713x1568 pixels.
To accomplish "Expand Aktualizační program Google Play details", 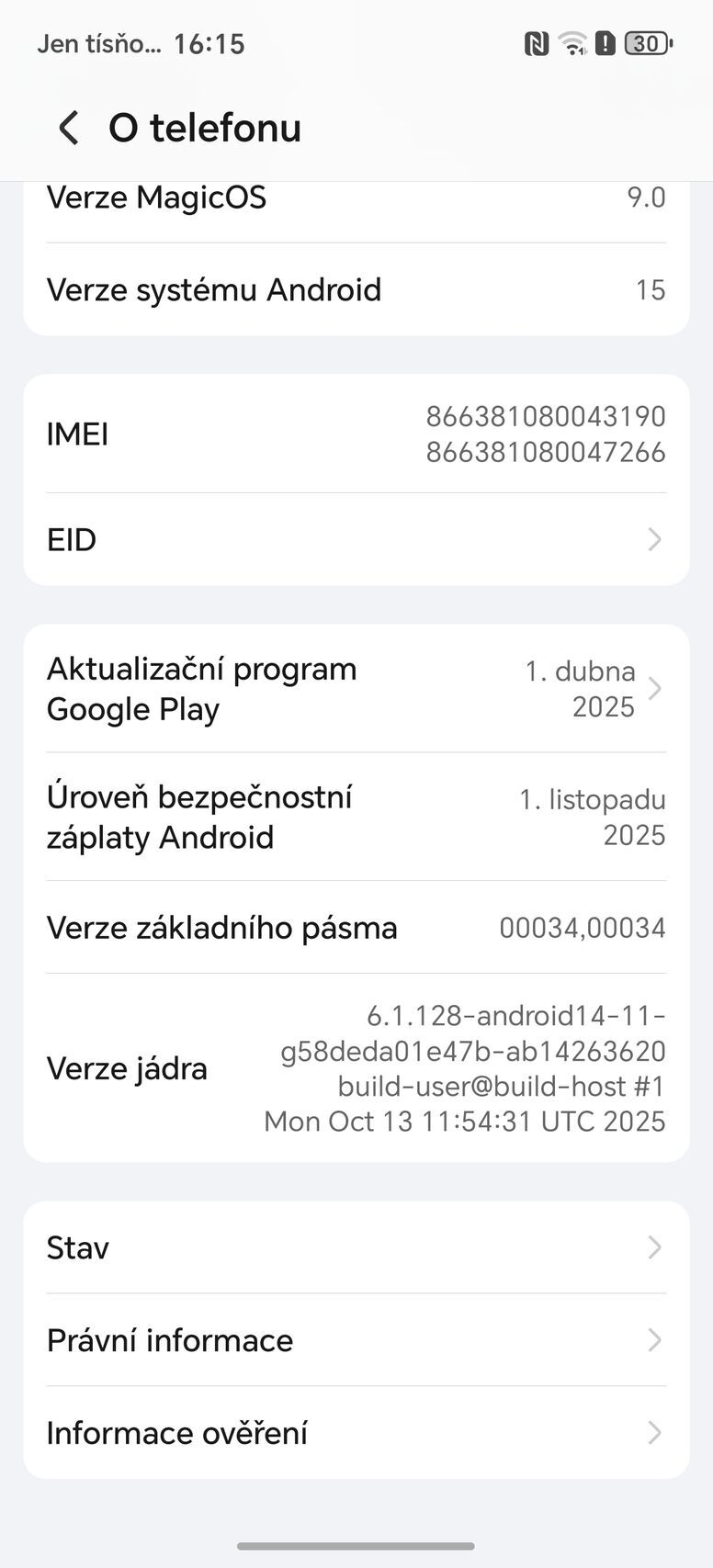I will pyautogui.click(x=356, y=688).
